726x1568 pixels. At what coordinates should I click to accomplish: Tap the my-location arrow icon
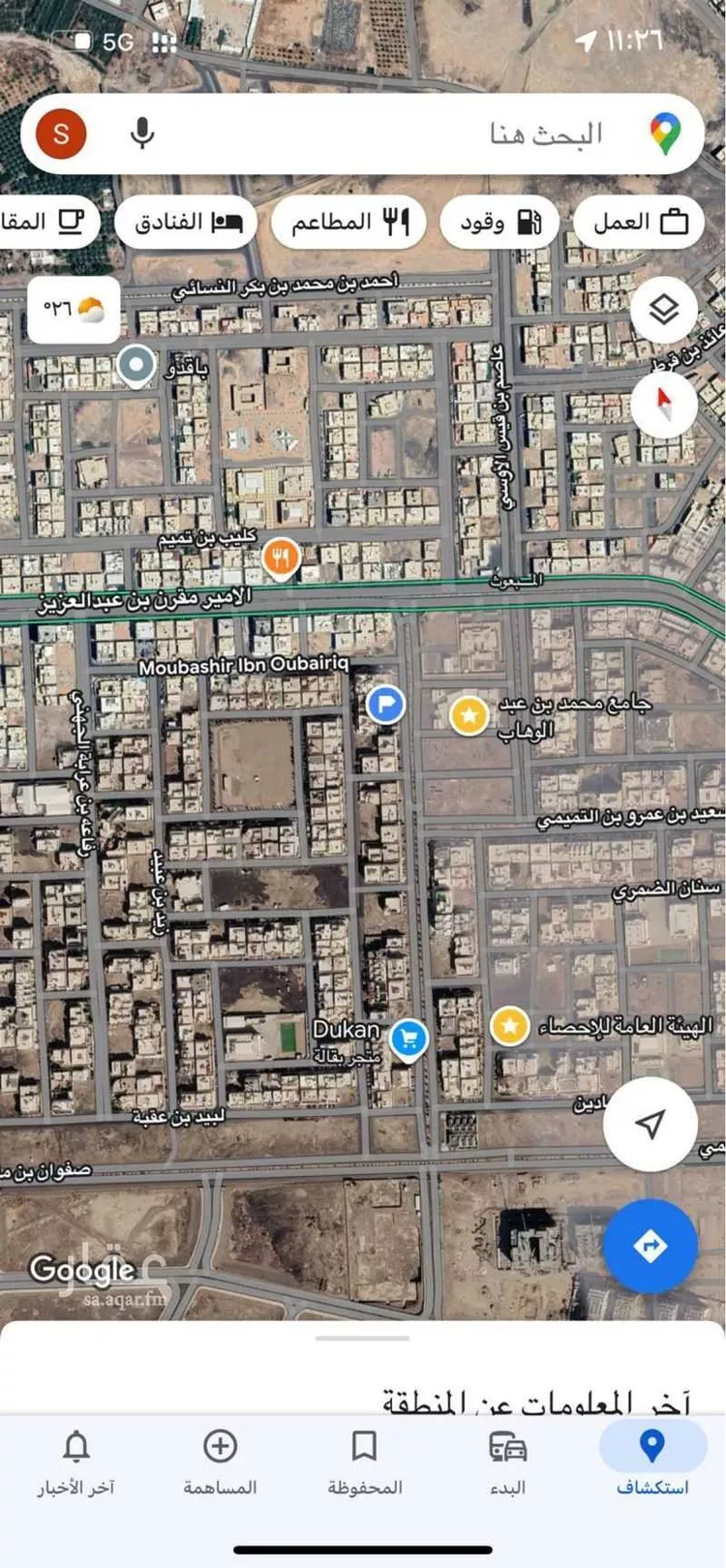[x=650, y=1124]
